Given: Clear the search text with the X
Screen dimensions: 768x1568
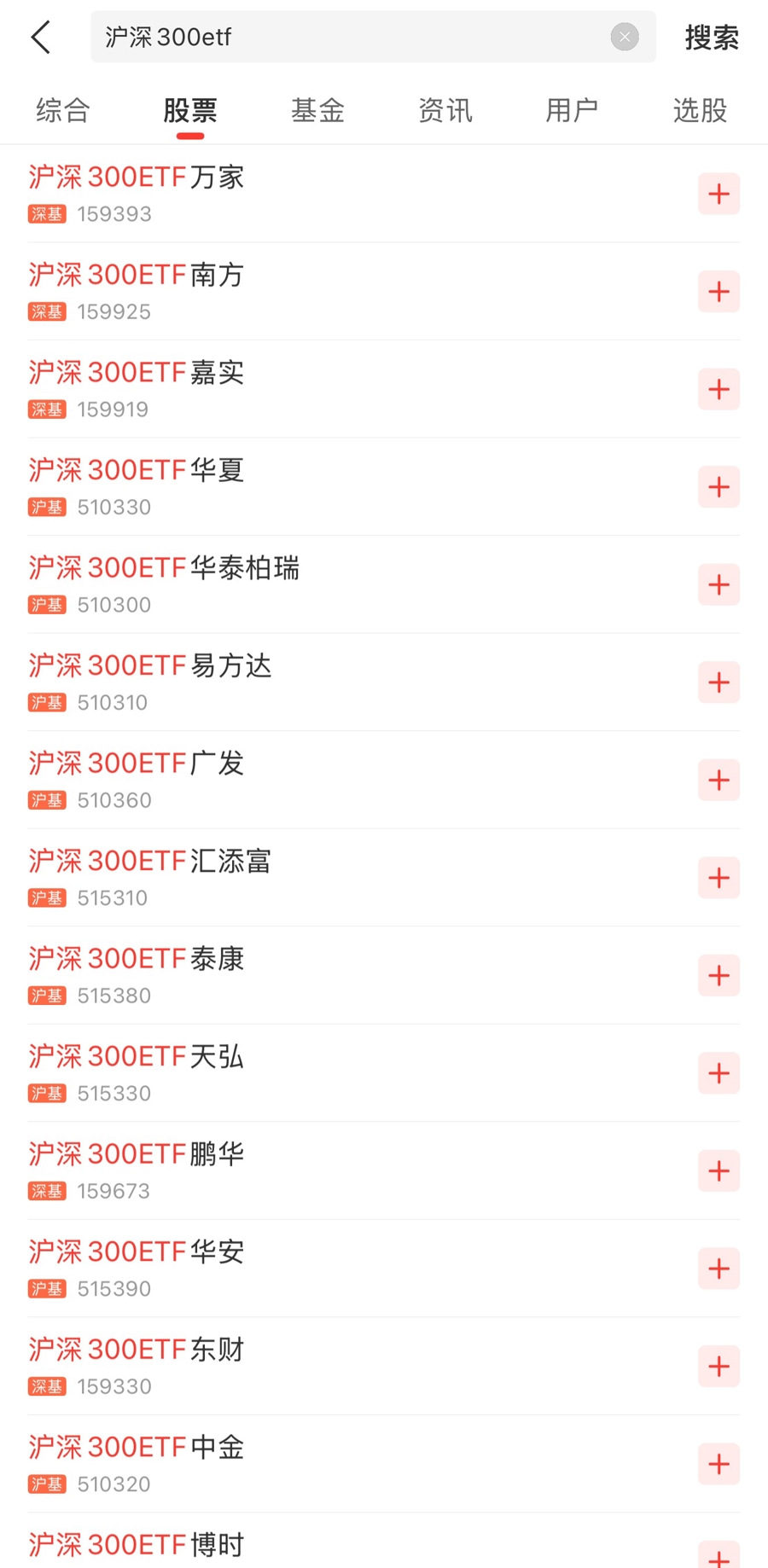Looking at the screenshot, I should pos(624,37).
